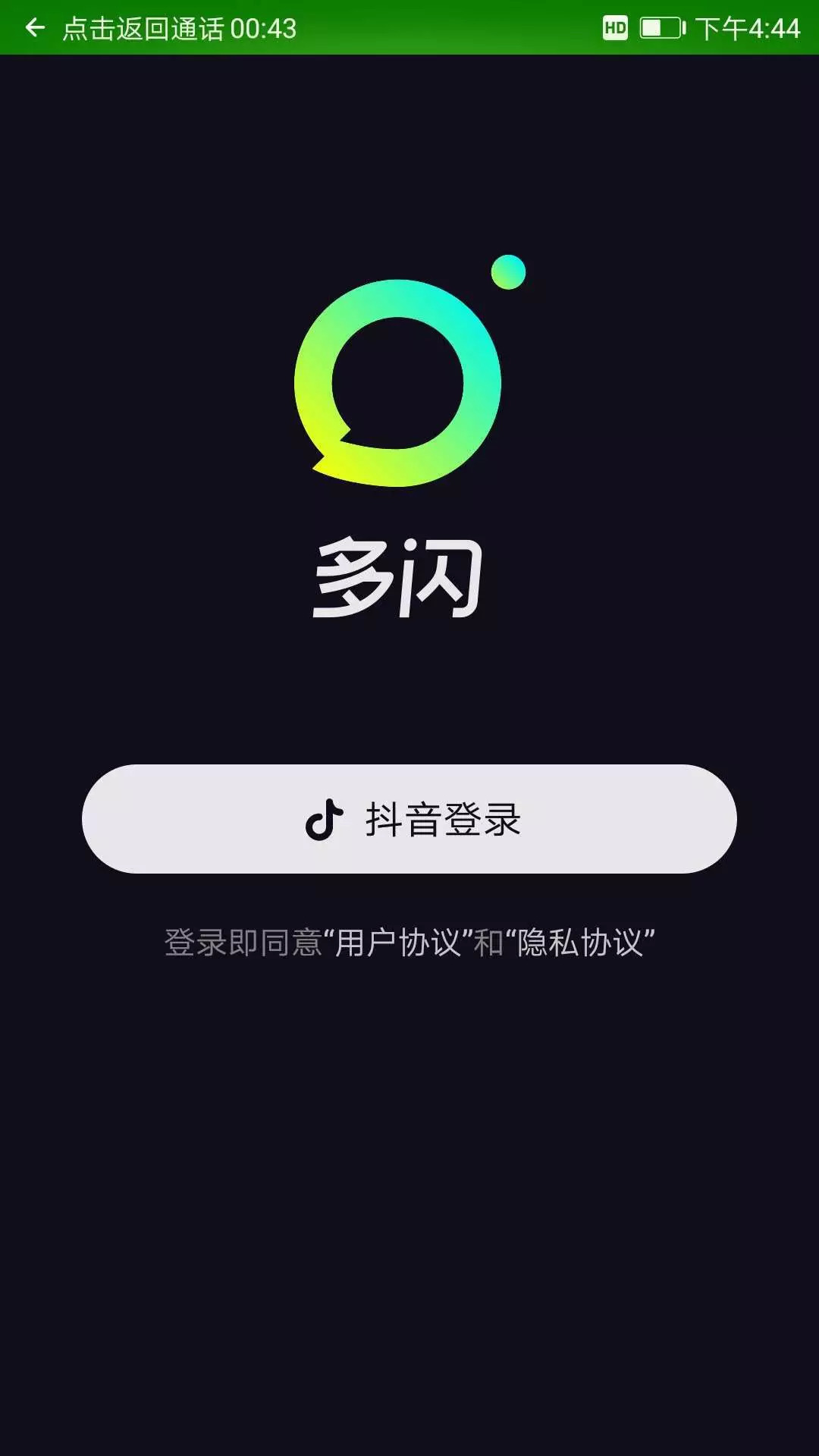
Task: Read the 隐私协议 link
Action: point(580,943)
